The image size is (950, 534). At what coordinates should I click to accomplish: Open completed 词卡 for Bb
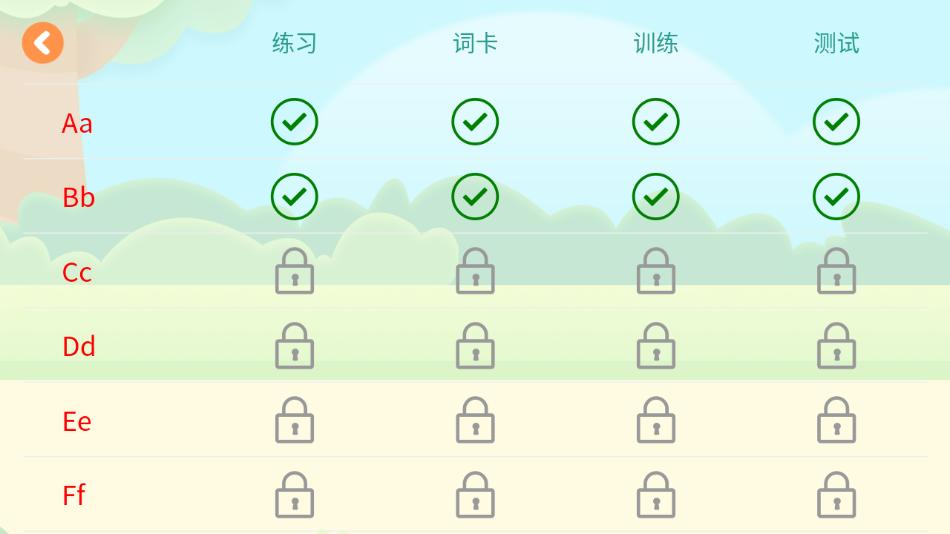[475, 197]
